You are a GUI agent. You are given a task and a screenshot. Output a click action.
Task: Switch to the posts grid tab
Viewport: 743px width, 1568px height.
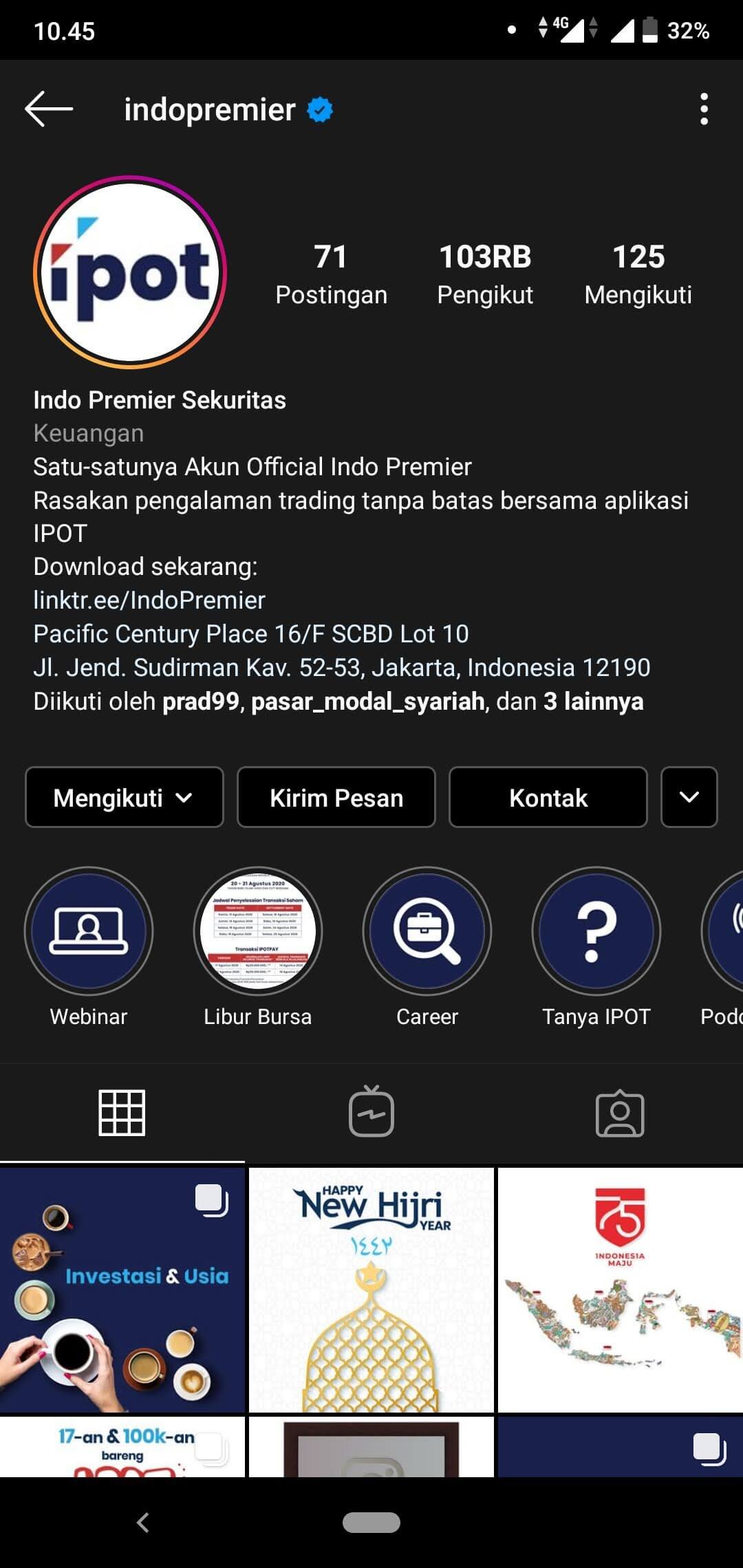pos(122,1114)
